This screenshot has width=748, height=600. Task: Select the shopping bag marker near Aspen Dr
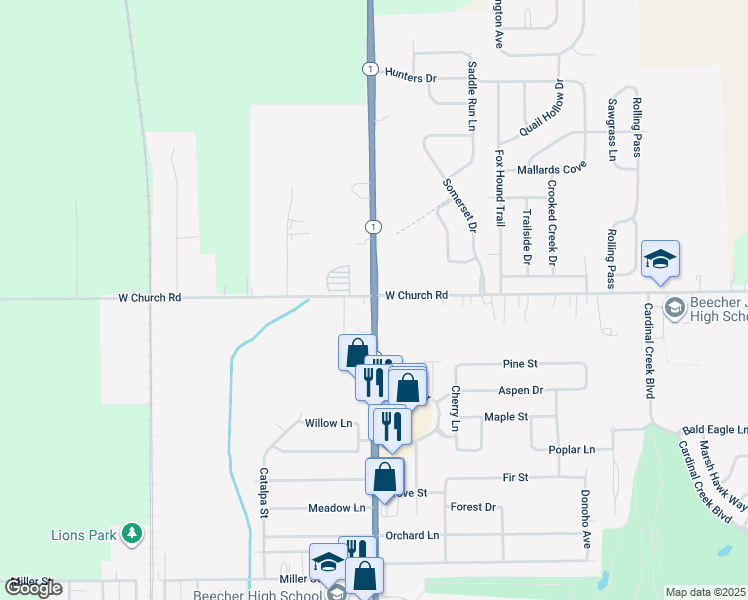(x=408, y=387)
